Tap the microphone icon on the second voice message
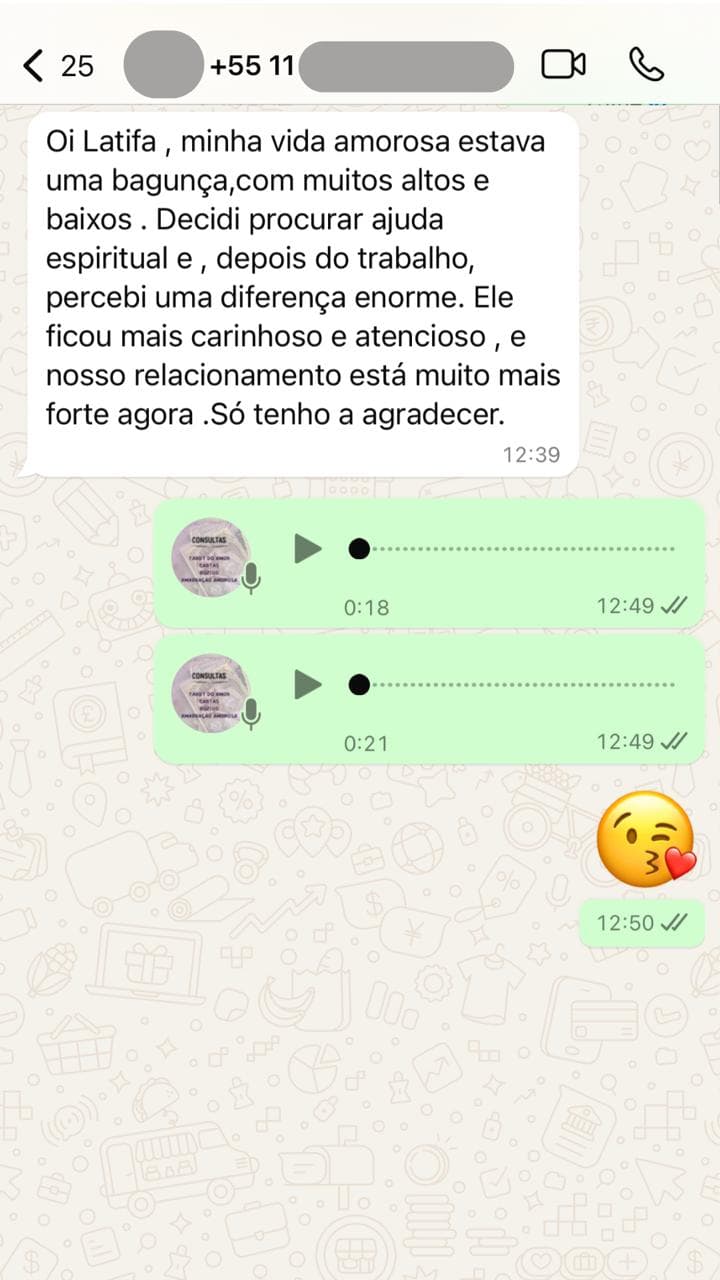720x1280 pixels. click(x=253, y=712)
